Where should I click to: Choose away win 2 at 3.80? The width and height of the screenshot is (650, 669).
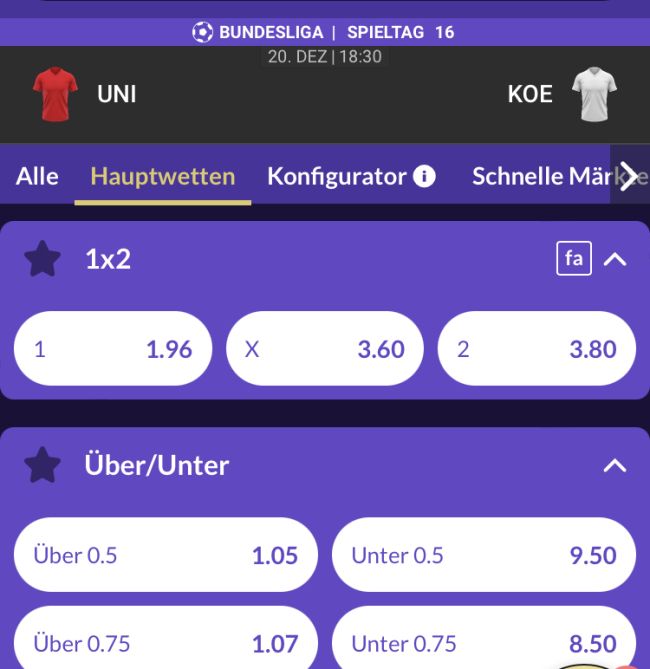click(x=537, y=349)
